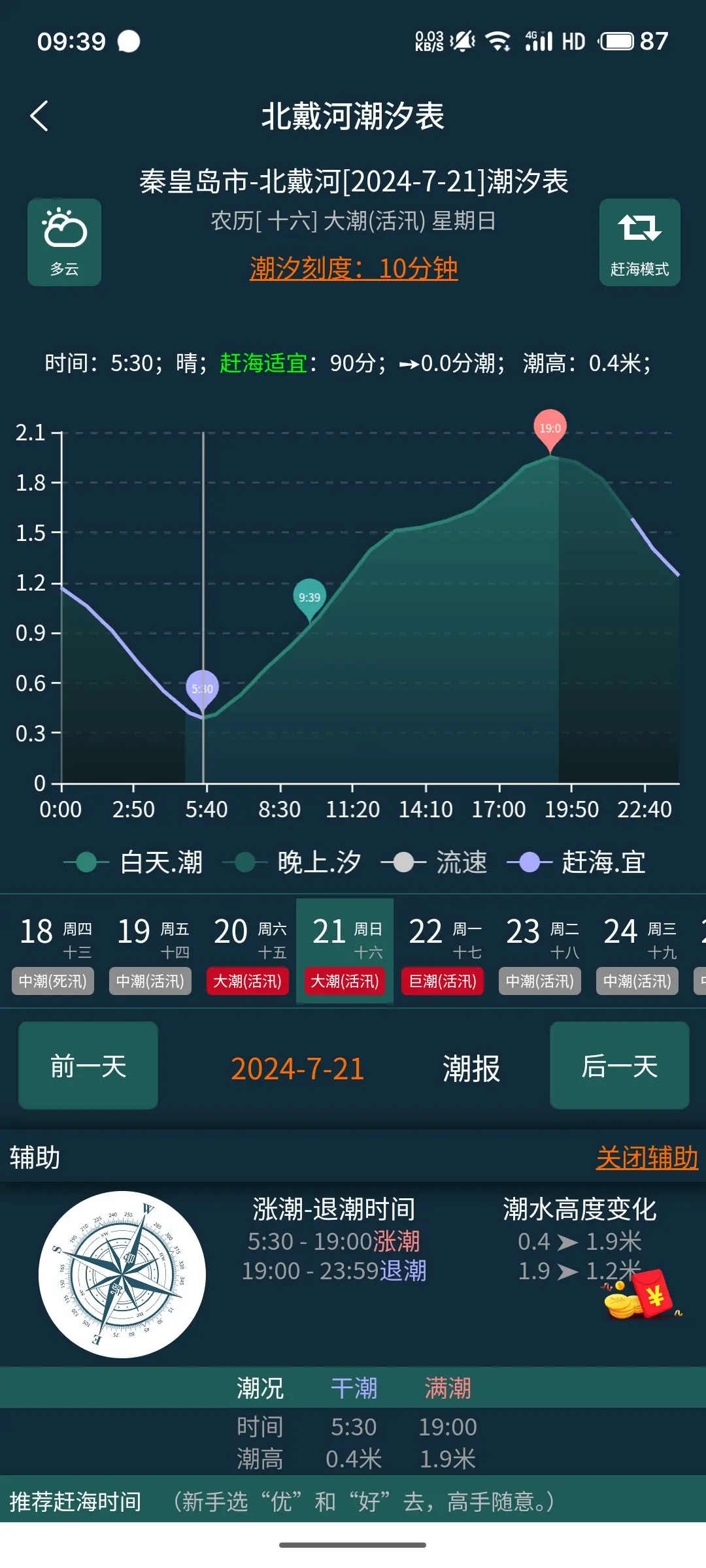Toggle the 赶海.宜 legend series
The height and width of the screenshot is (1568, 706).
(577, 862)
